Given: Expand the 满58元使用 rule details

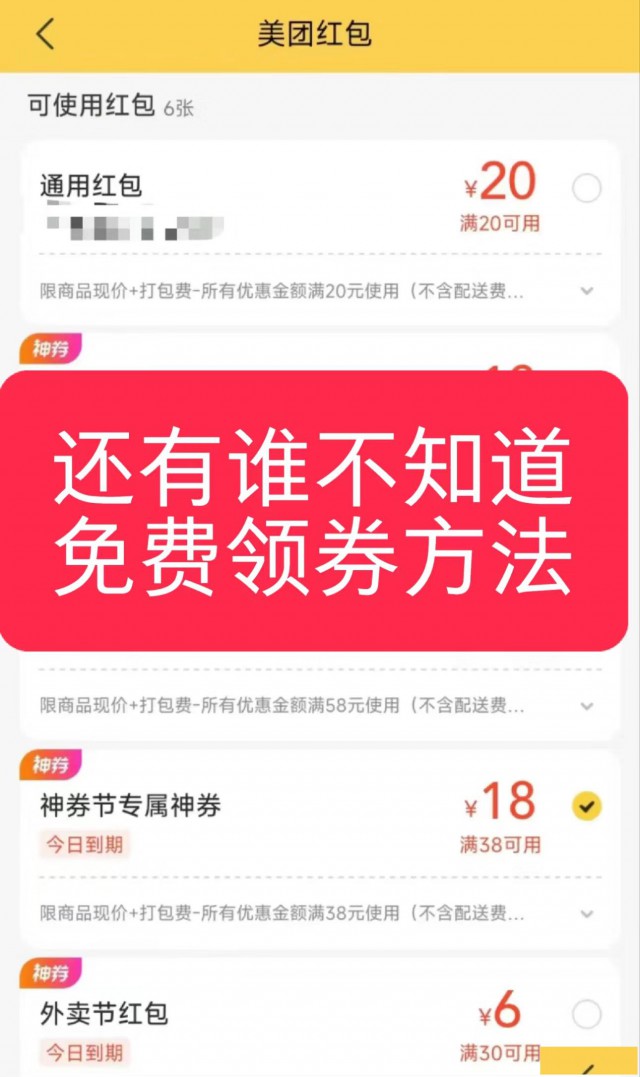Looking at the screenshot, I should tap(587, 706).
